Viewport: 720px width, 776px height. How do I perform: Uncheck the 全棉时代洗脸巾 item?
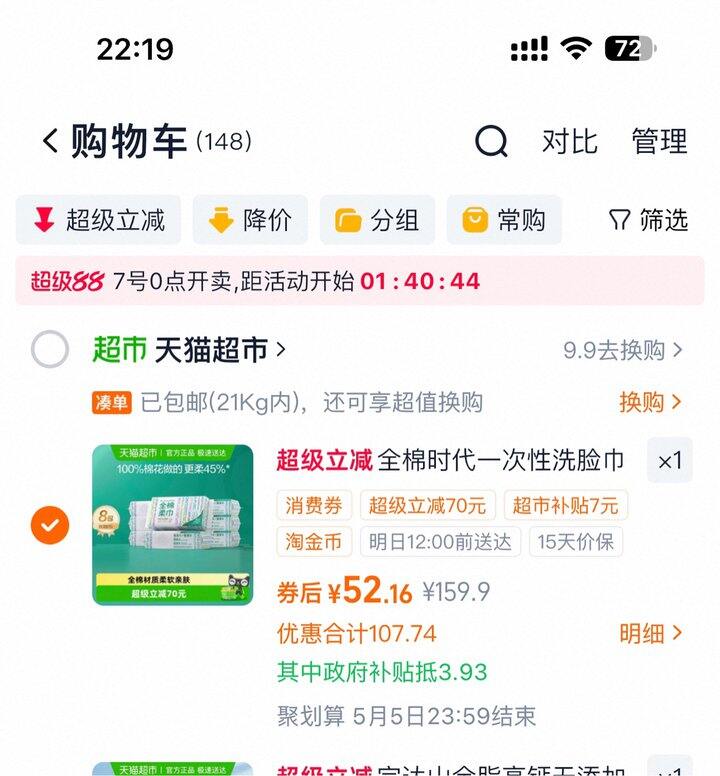click(x=50, y=524)
